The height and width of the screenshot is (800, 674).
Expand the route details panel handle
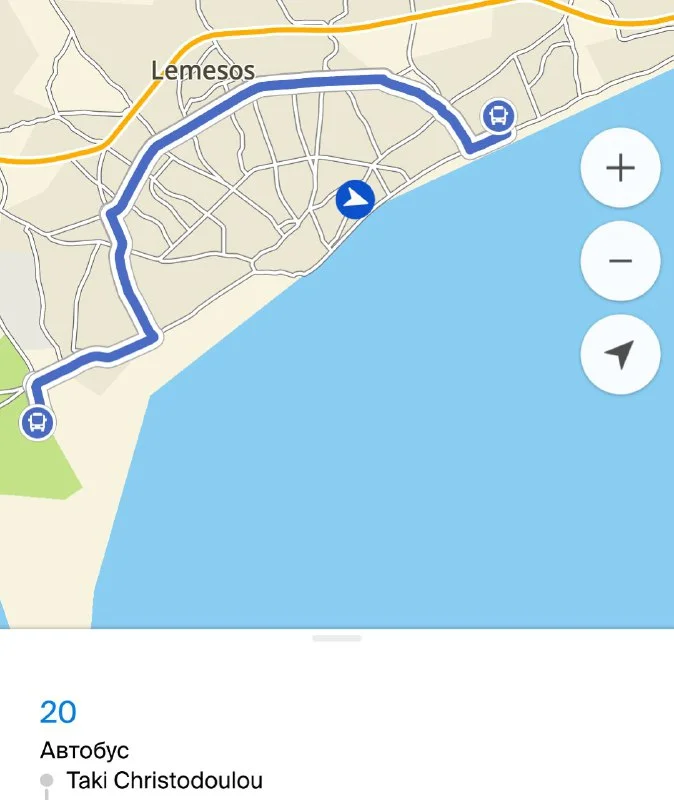[337, 638]
